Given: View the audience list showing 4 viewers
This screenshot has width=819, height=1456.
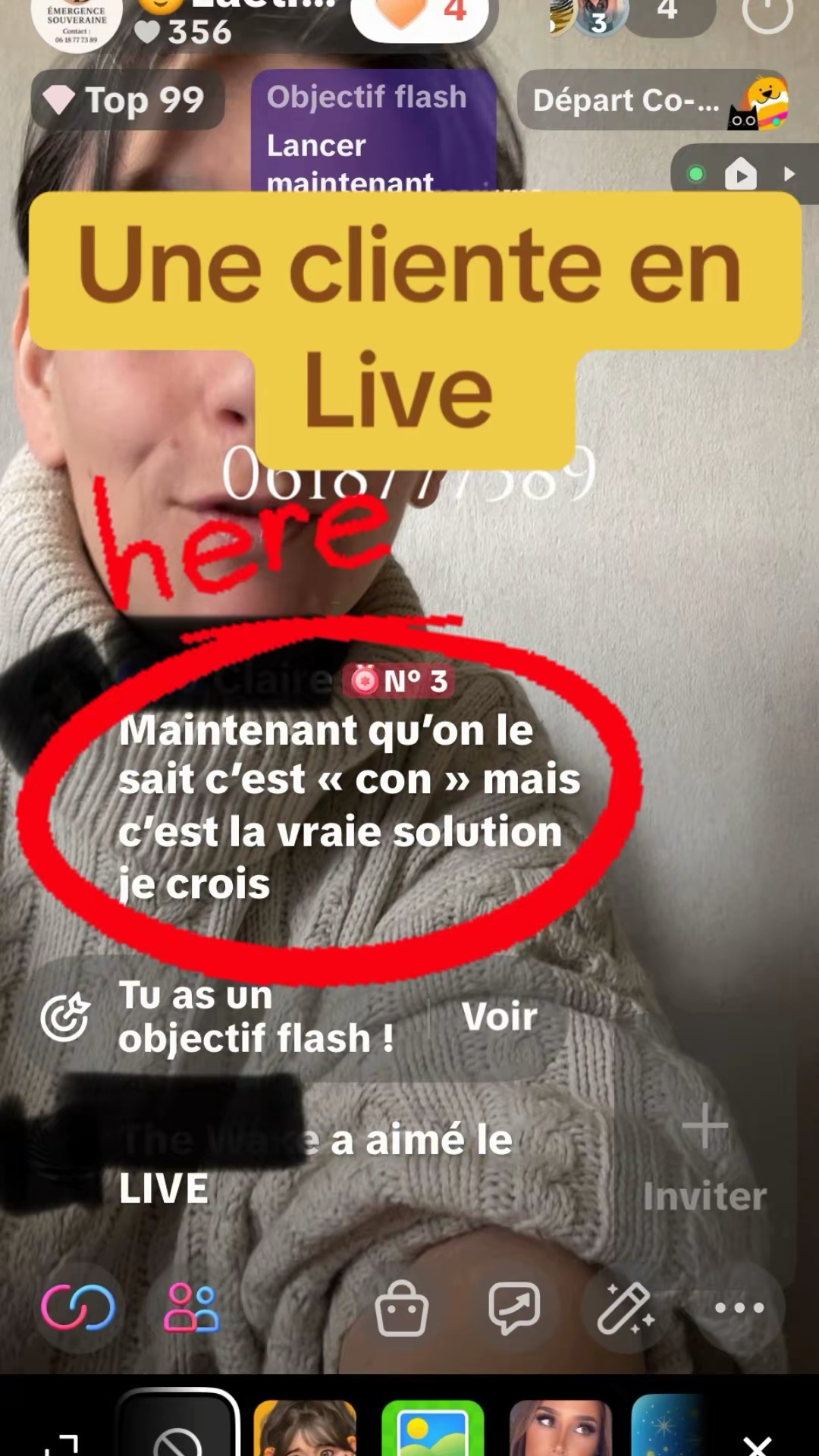Looking at the screenshot, I should tap(667, 12).
